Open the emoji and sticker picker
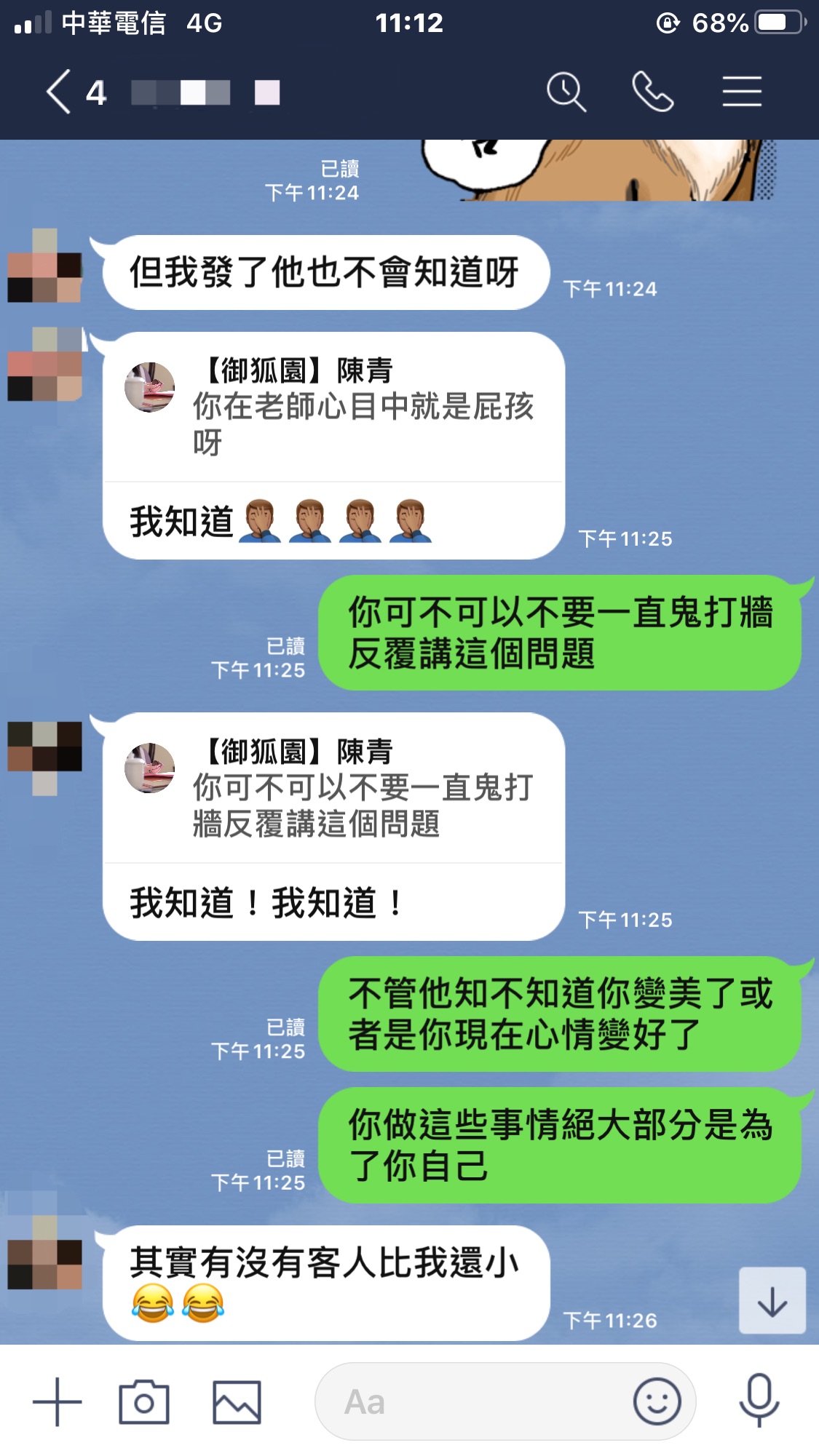 coord(657,1401)
